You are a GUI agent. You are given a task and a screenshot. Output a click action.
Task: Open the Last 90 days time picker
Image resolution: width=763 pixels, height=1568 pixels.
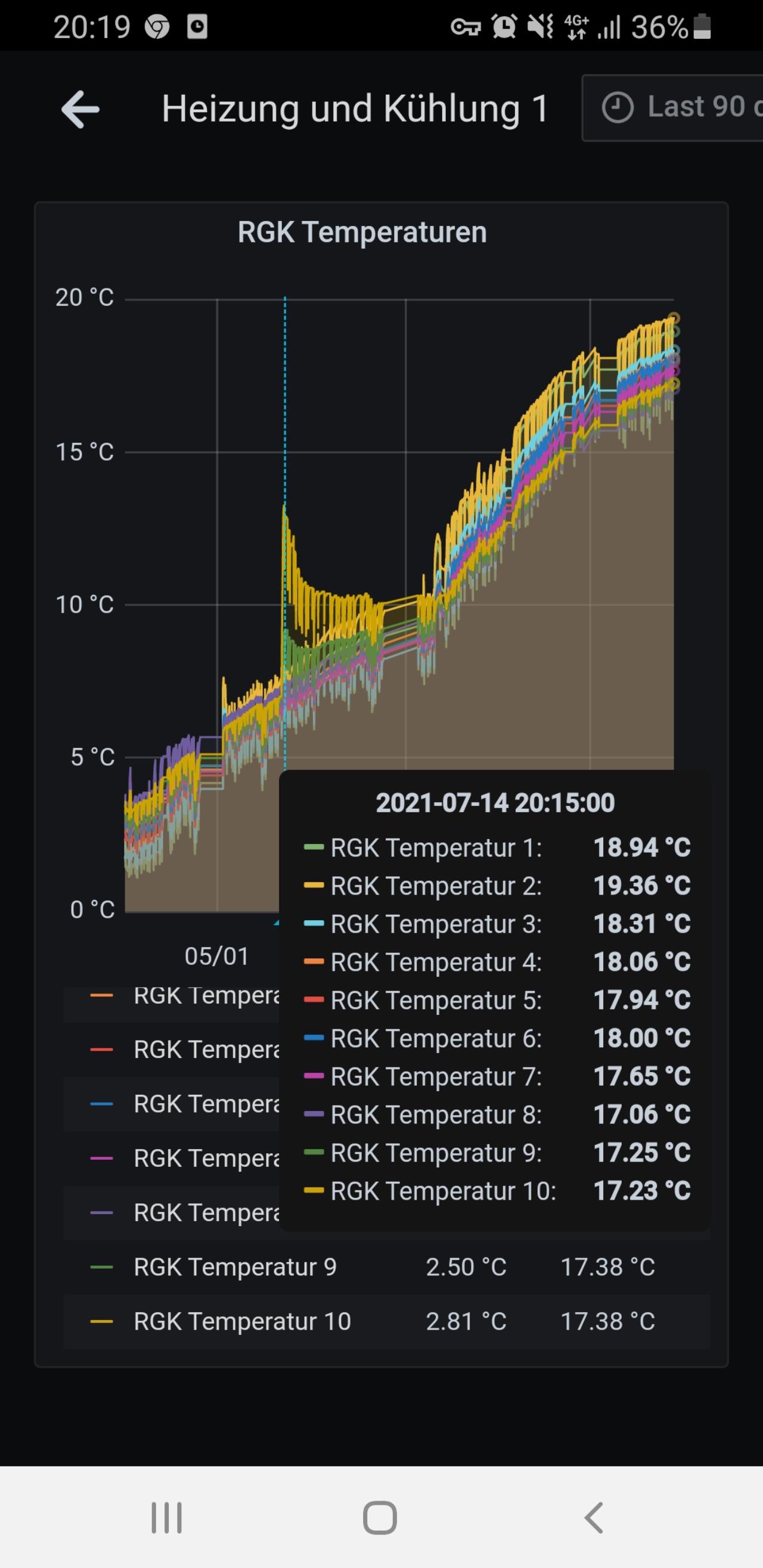672,108
